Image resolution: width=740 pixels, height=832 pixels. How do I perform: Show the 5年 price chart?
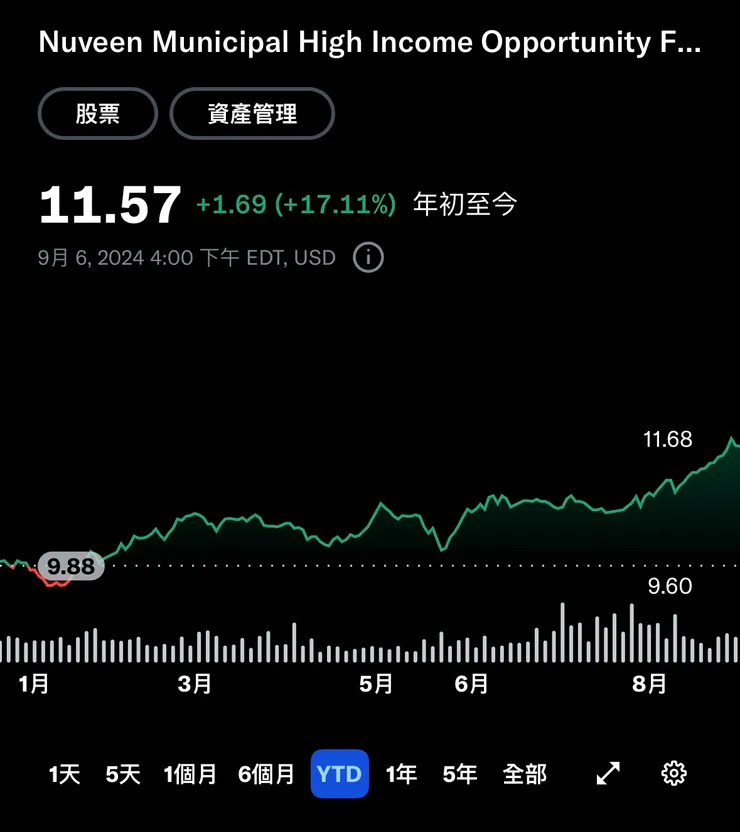click(x=460, y=774)
